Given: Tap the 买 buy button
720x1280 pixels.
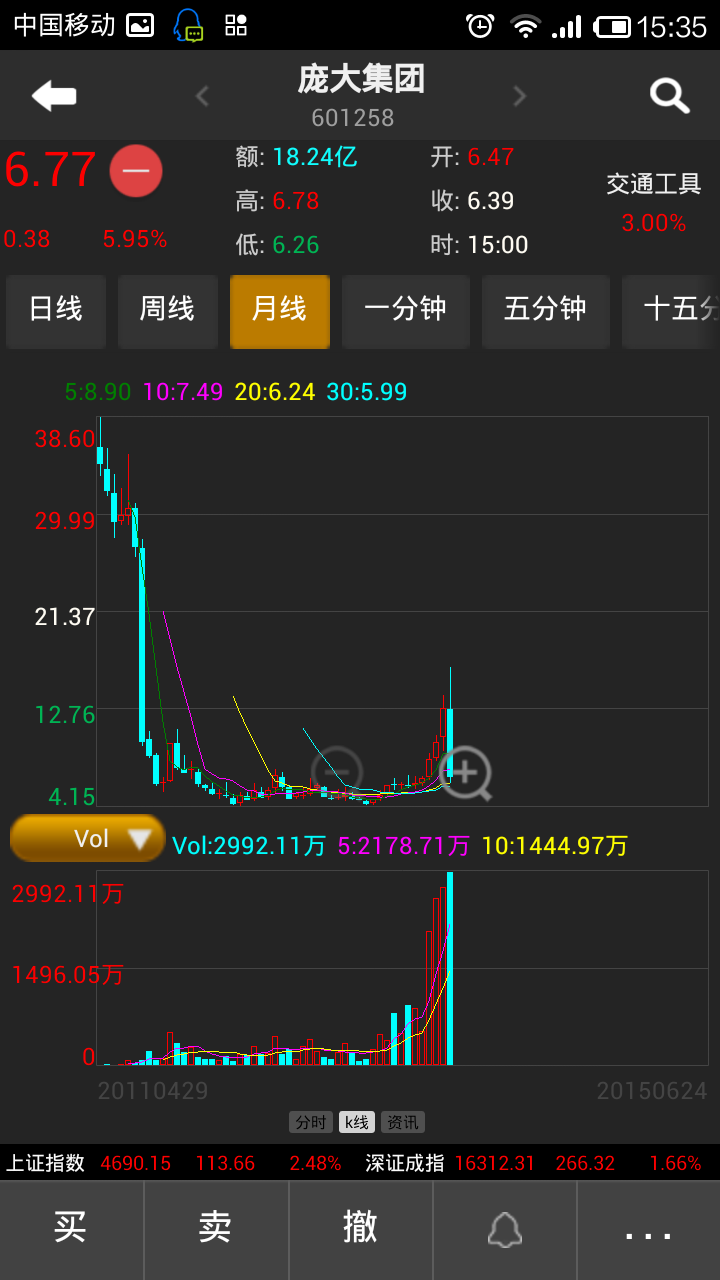Looking at the screenshot, I should point(71,1230).
